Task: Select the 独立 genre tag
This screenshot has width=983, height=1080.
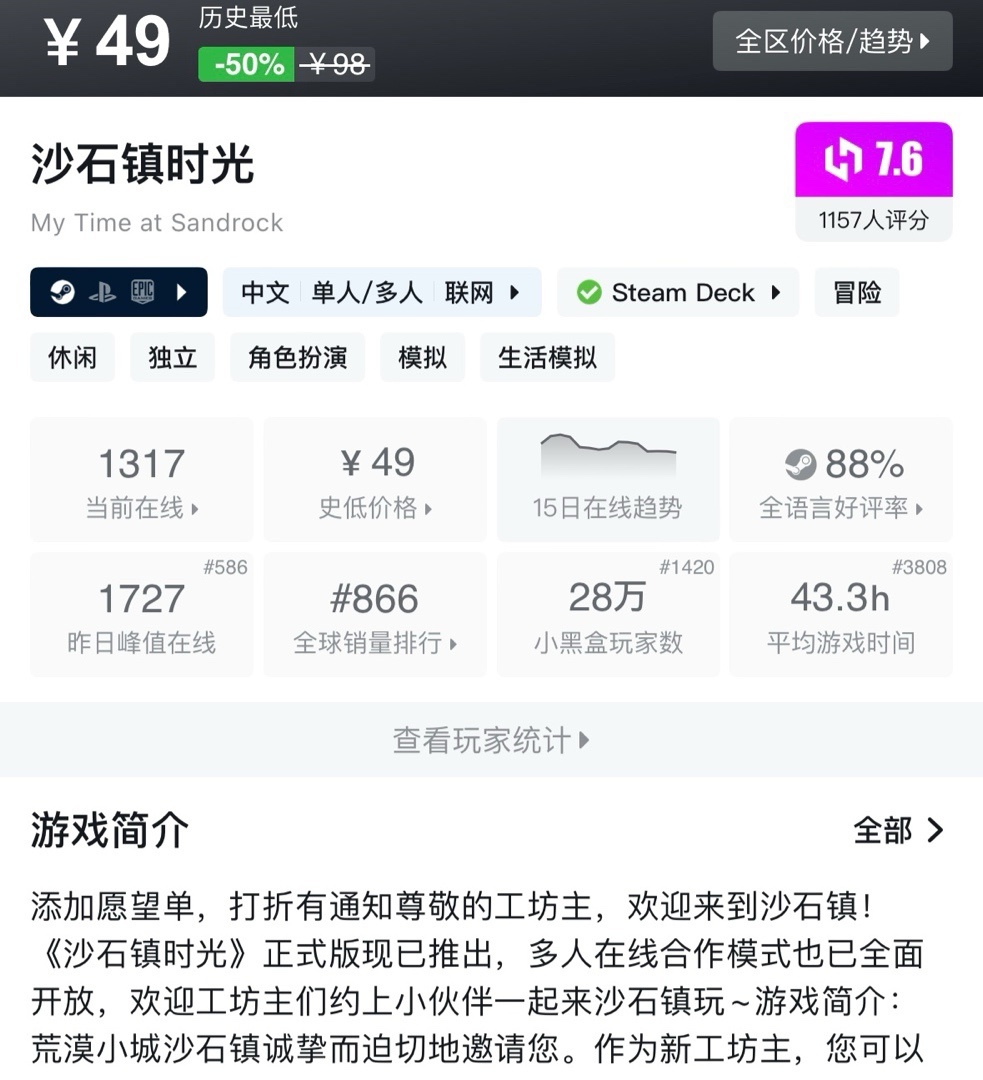Action: pos(172,357)
